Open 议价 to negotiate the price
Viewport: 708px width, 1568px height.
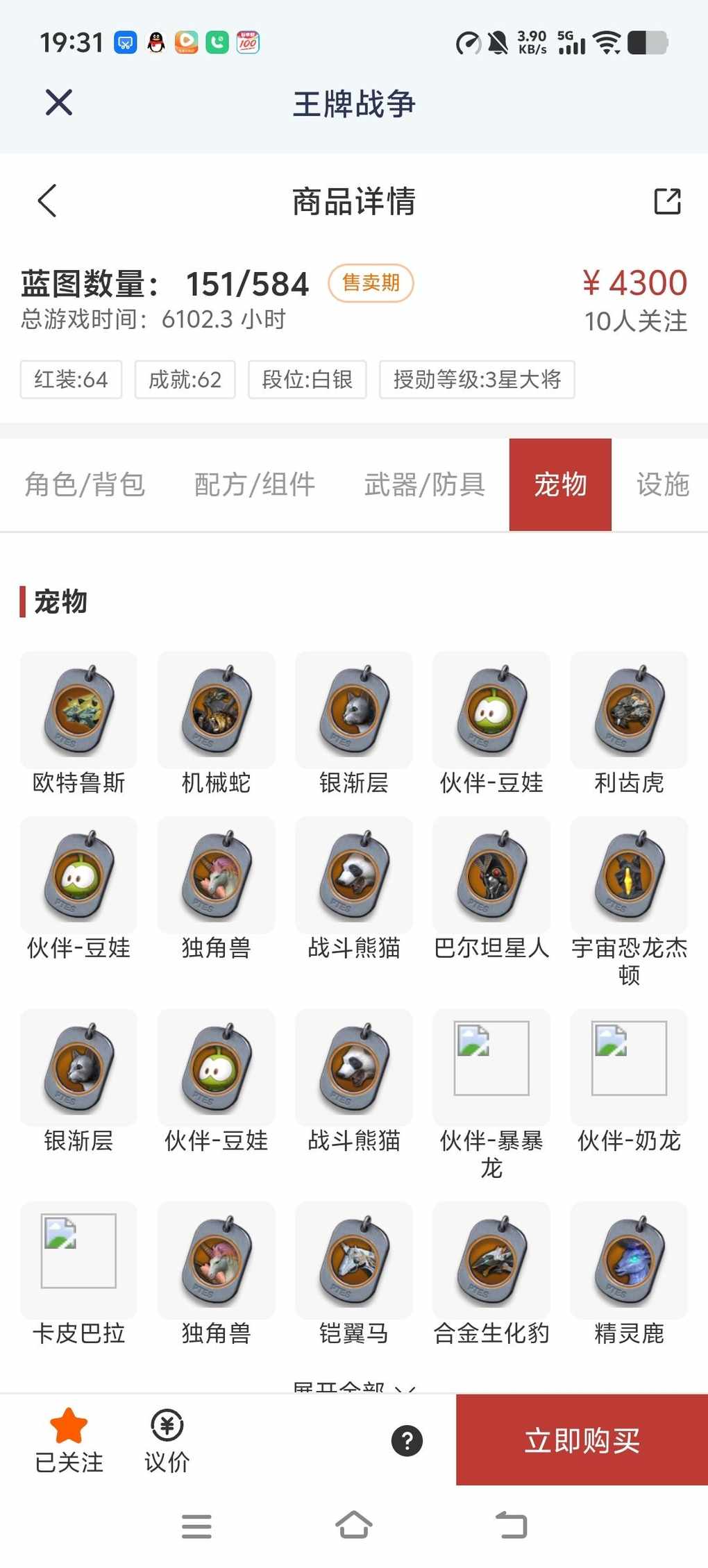[x=167, y=1440]
